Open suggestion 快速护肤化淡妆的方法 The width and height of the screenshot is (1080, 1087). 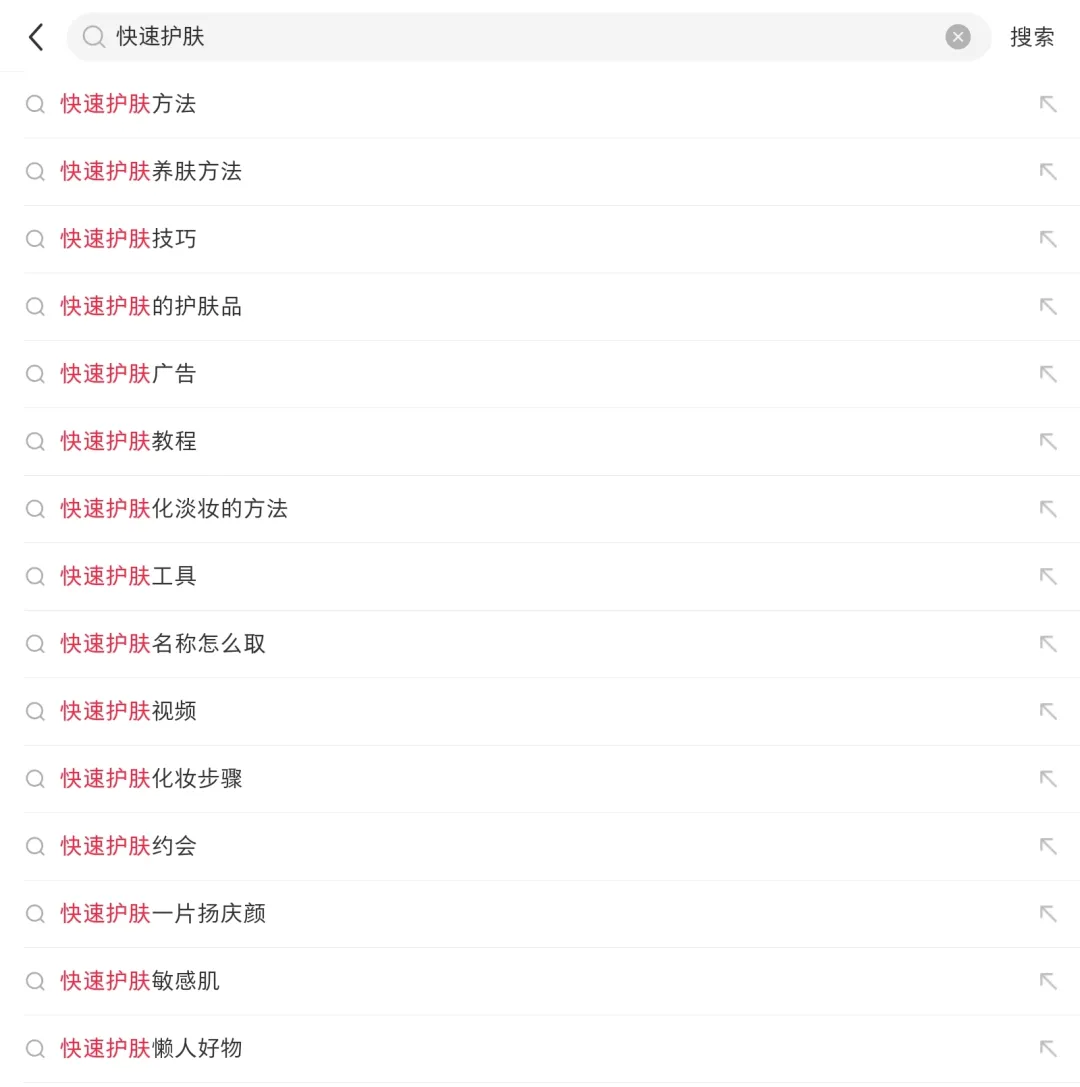174,509
